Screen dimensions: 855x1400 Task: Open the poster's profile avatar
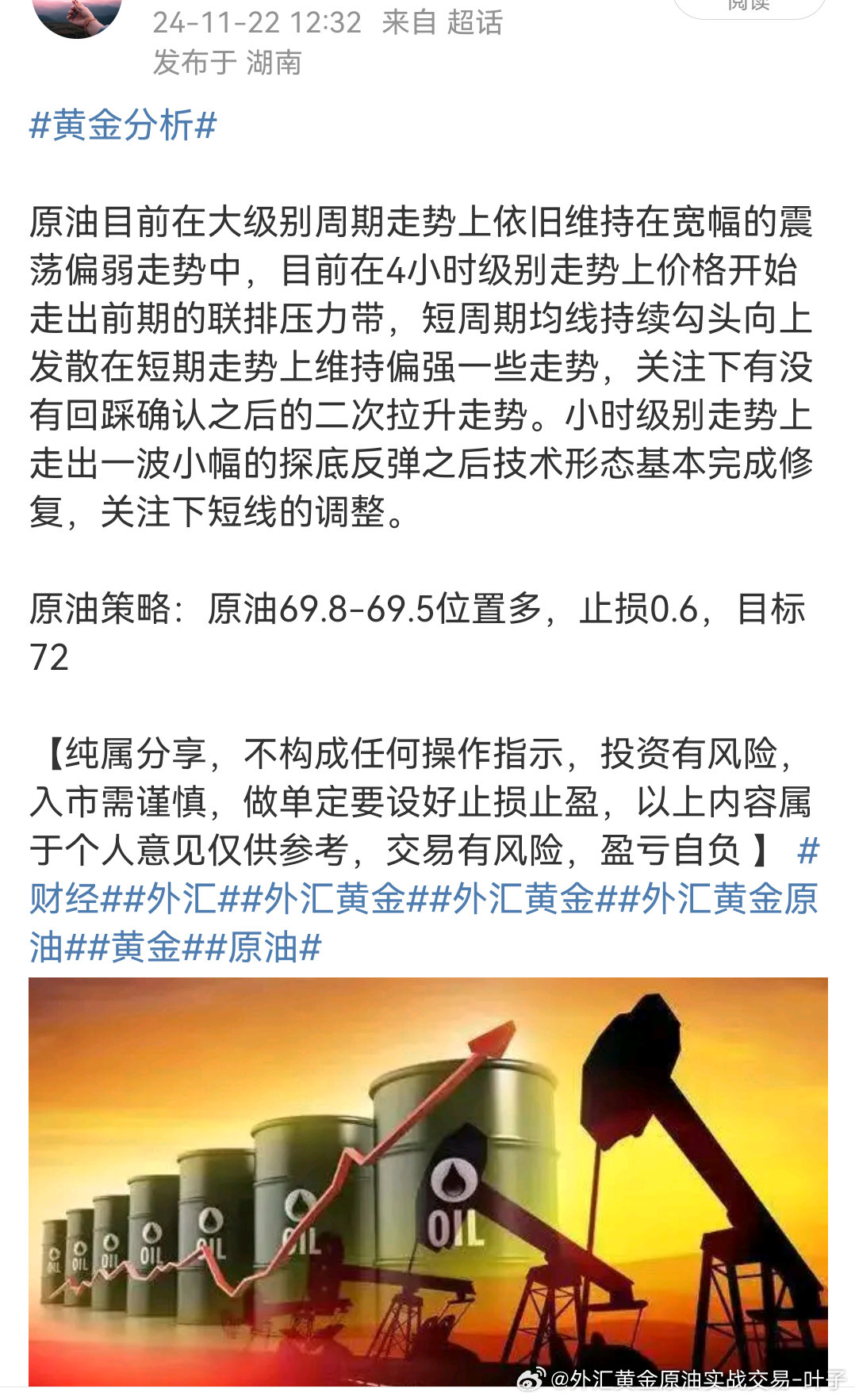[x=77, y=16]
